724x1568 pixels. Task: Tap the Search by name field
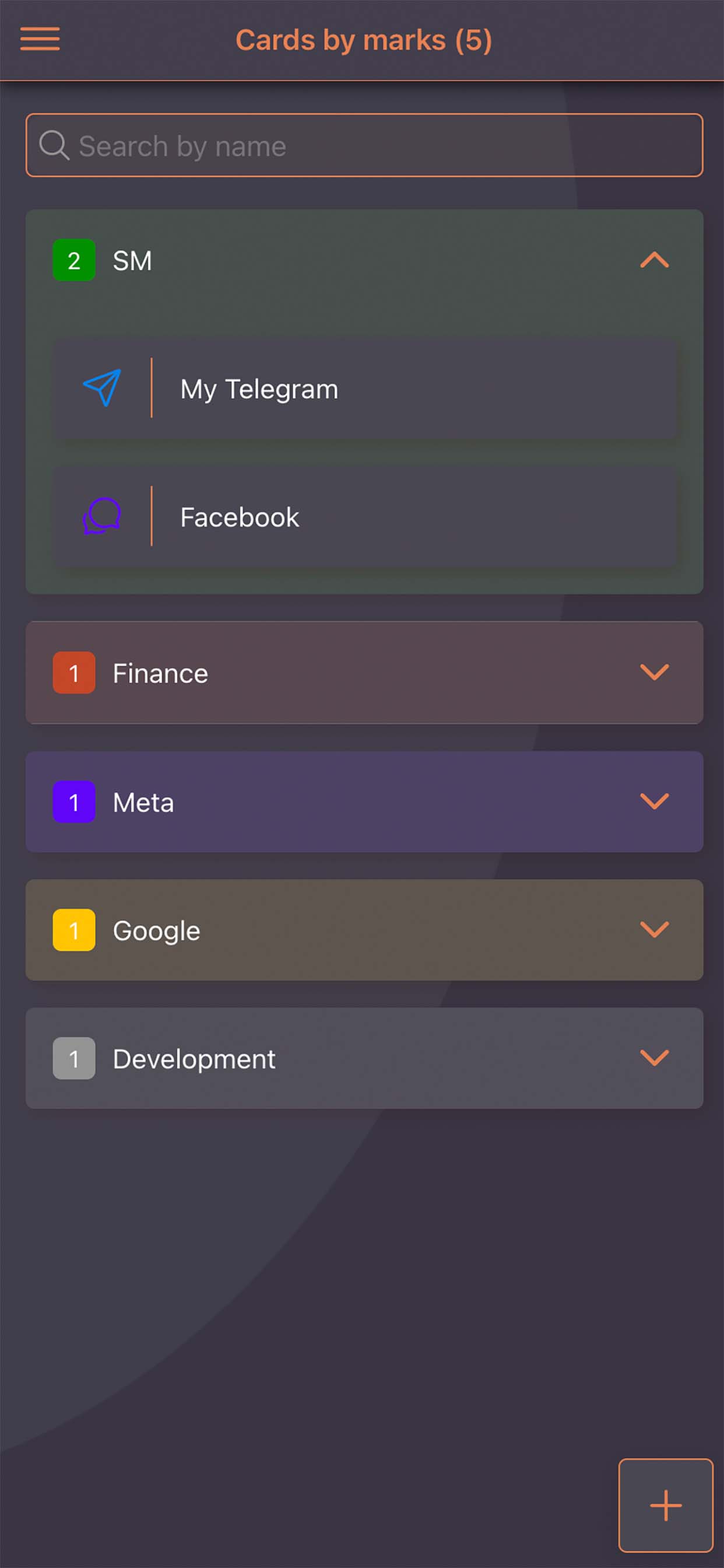click(x=364, y=146)
